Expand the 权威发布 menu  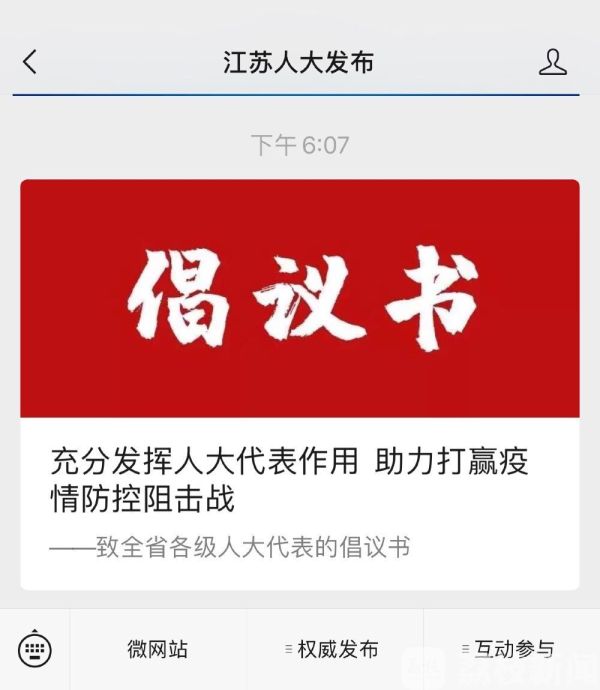click(x=335, y=649)
